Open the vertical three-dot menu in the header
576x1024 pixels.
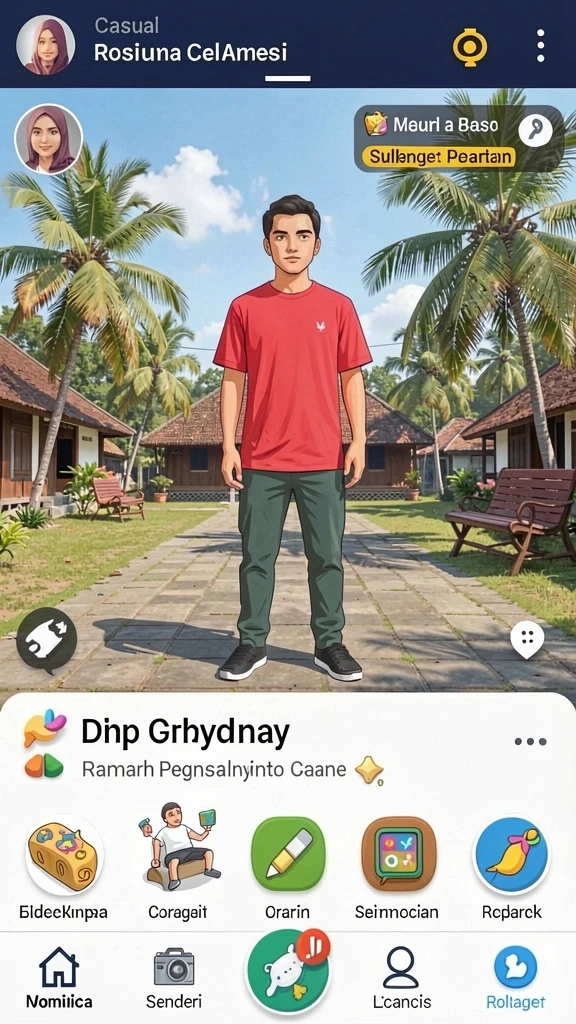540,46
